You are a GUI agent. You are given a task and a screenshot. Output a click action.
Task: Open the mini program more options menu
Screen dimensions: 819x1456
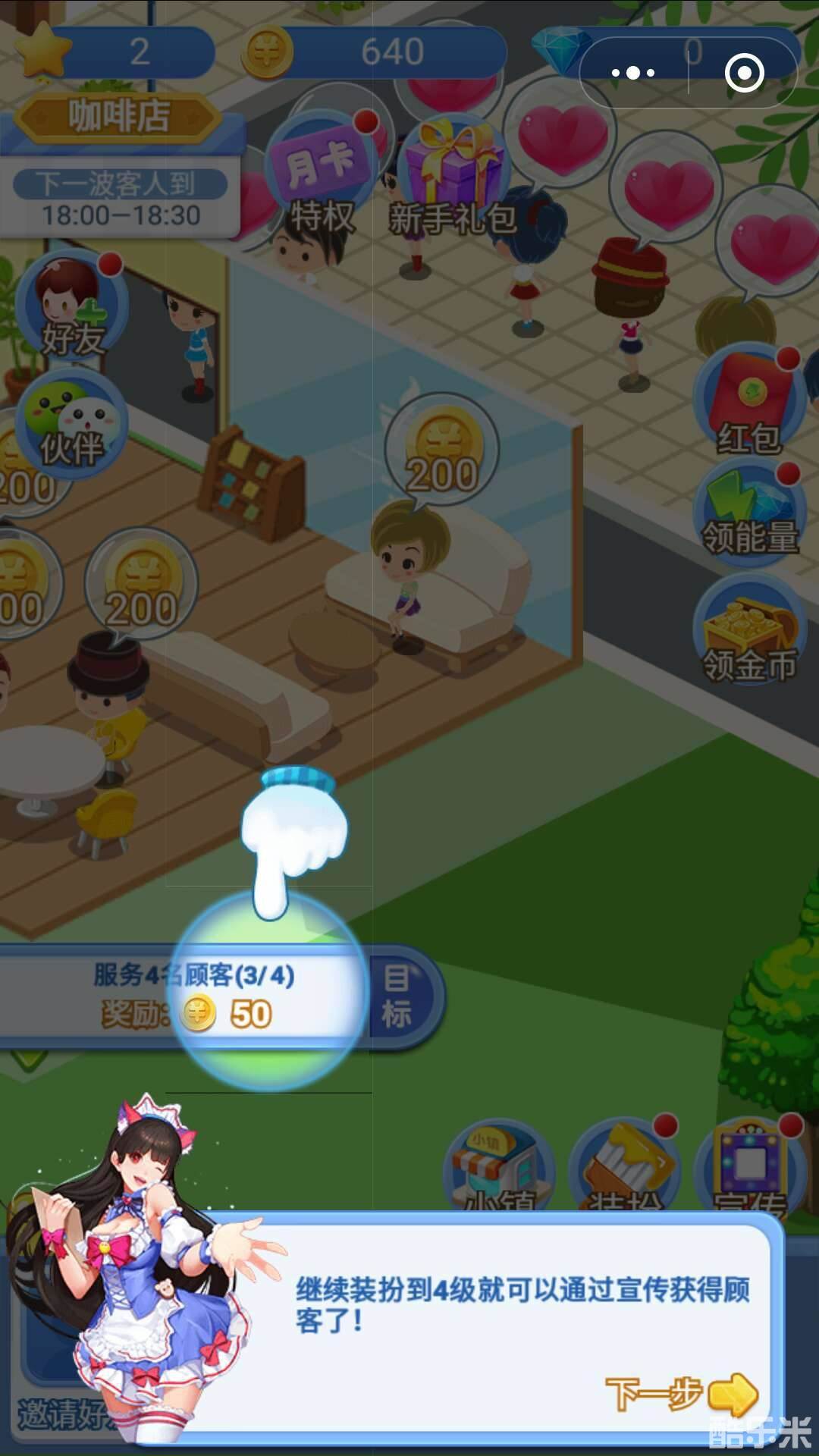[x=633, y=73]
